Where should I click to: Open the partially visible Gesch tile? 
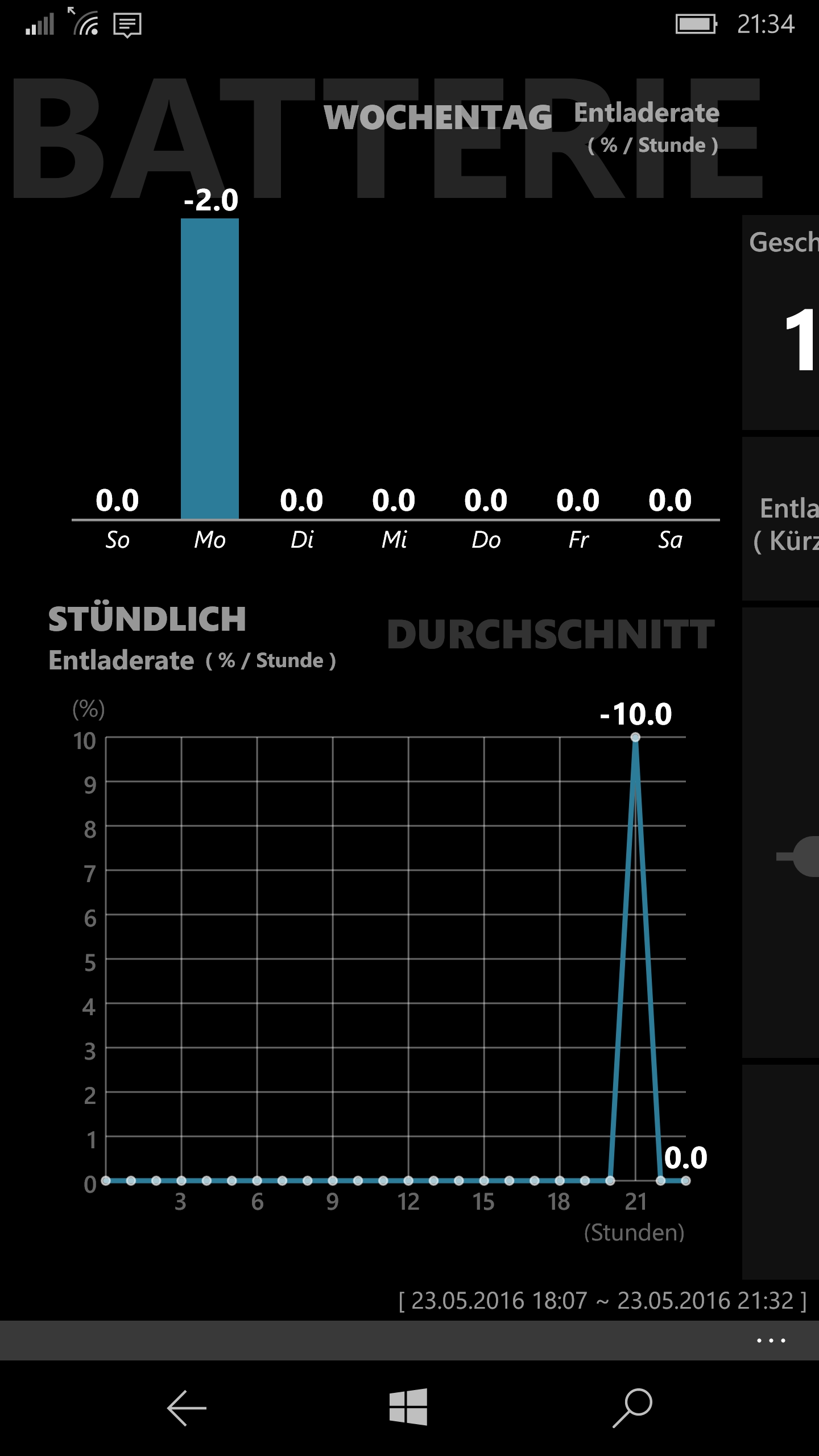[x=780, y=322]
